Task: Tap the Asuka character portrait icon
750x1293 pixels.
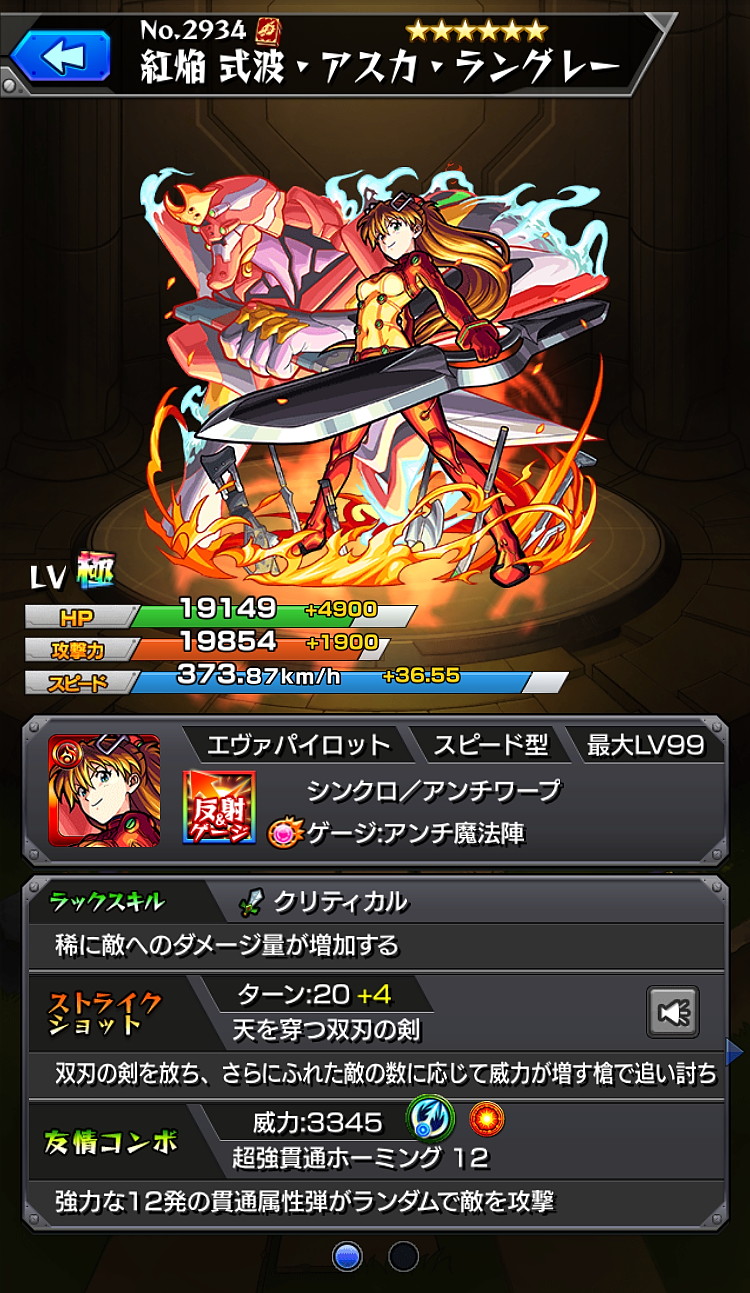Action: [x=104, y=790]
